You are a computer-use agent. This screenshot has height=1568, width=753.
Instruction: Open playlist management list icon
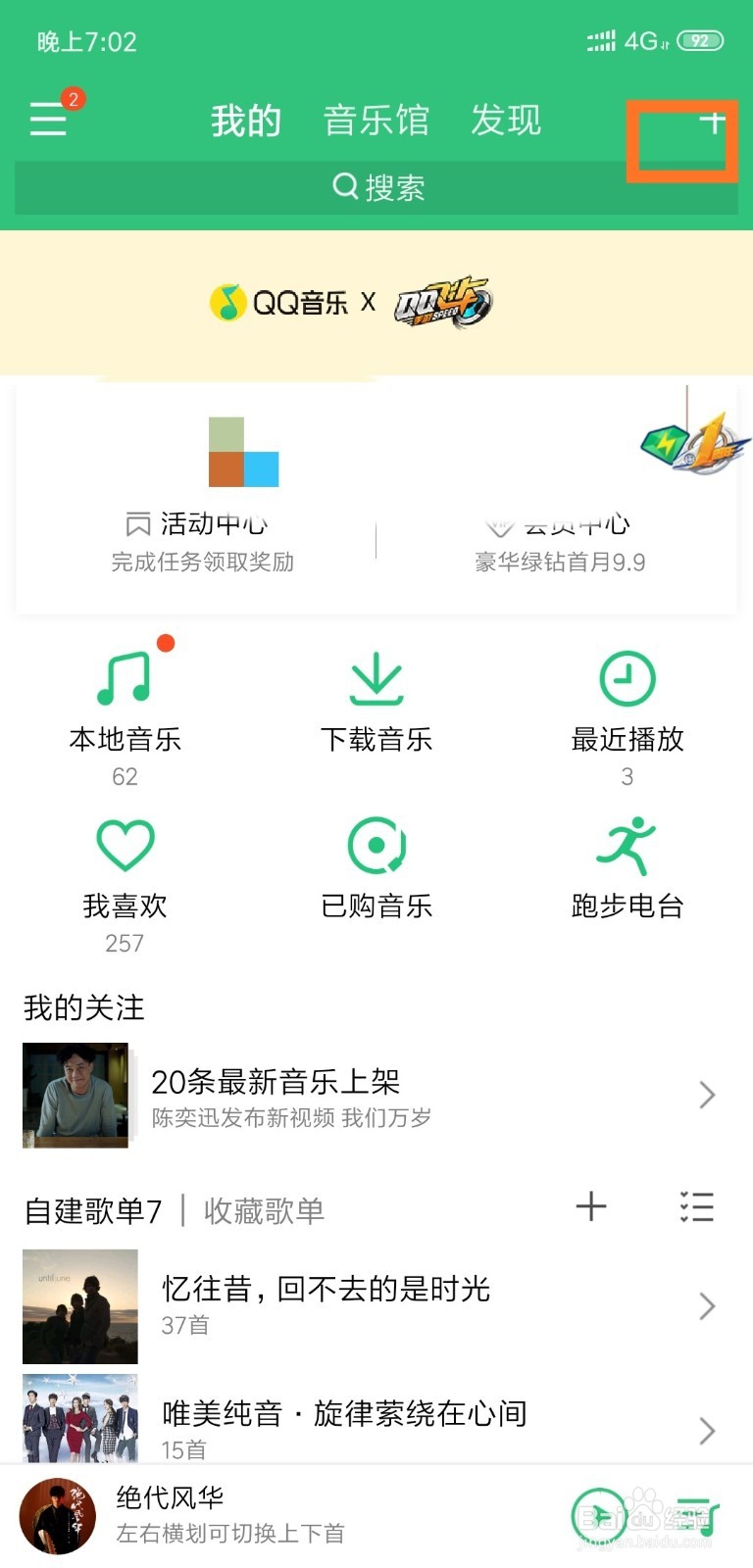click(x=696, y=1206)
